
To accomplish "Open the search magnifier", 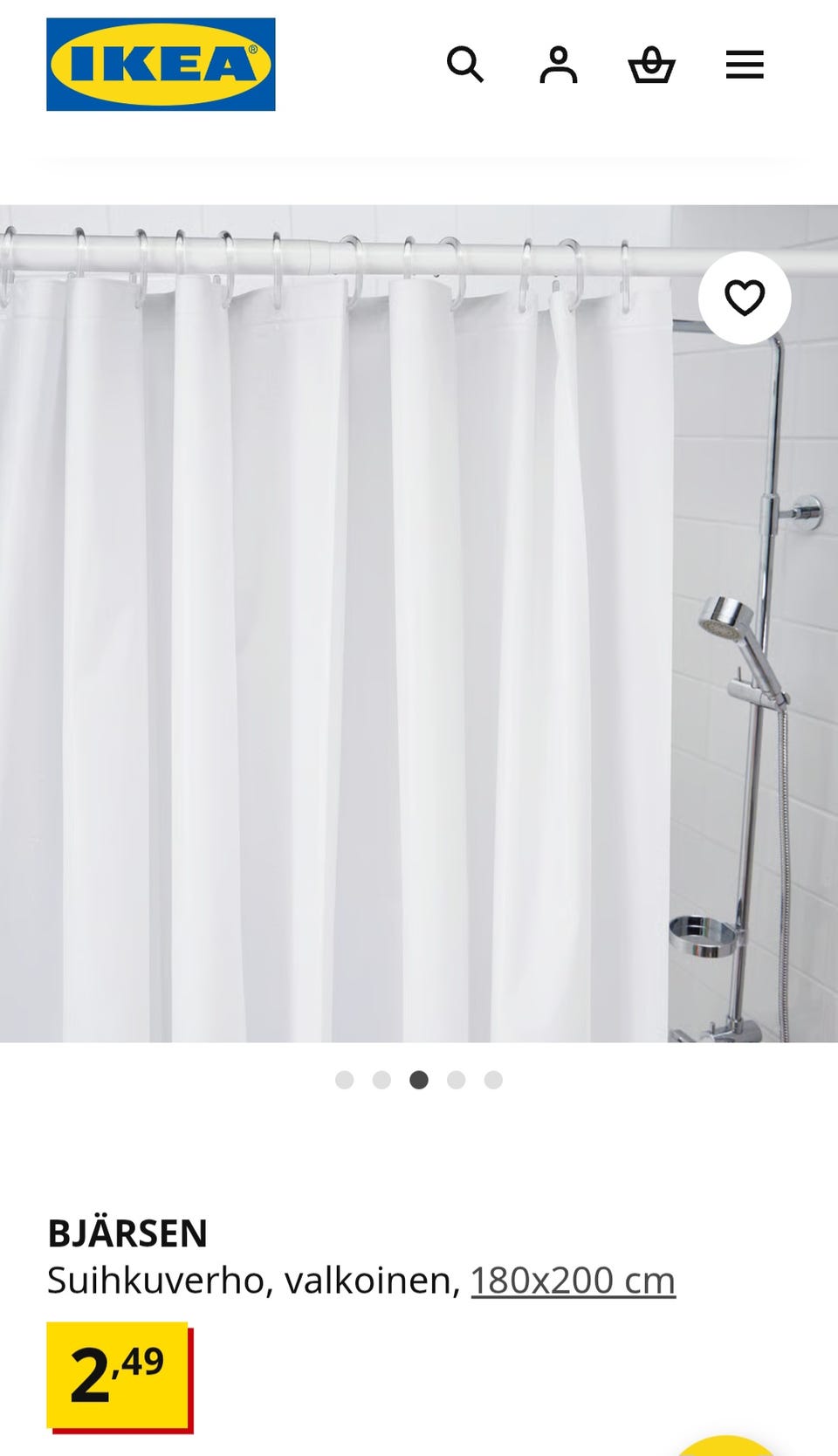I will (465, 65).
